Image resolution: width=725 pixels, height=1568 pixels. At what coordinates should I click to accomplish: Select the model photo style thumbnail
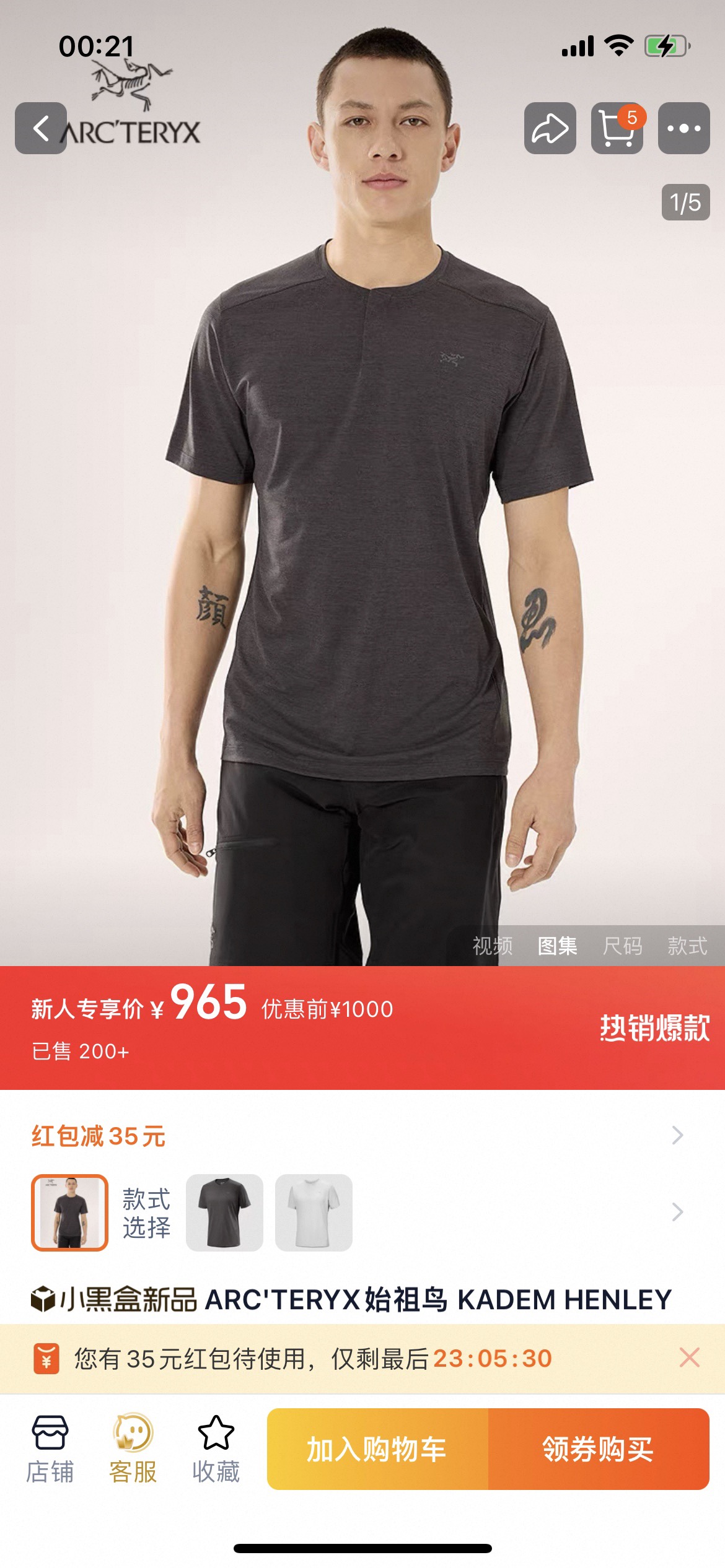coord(70,1213)
